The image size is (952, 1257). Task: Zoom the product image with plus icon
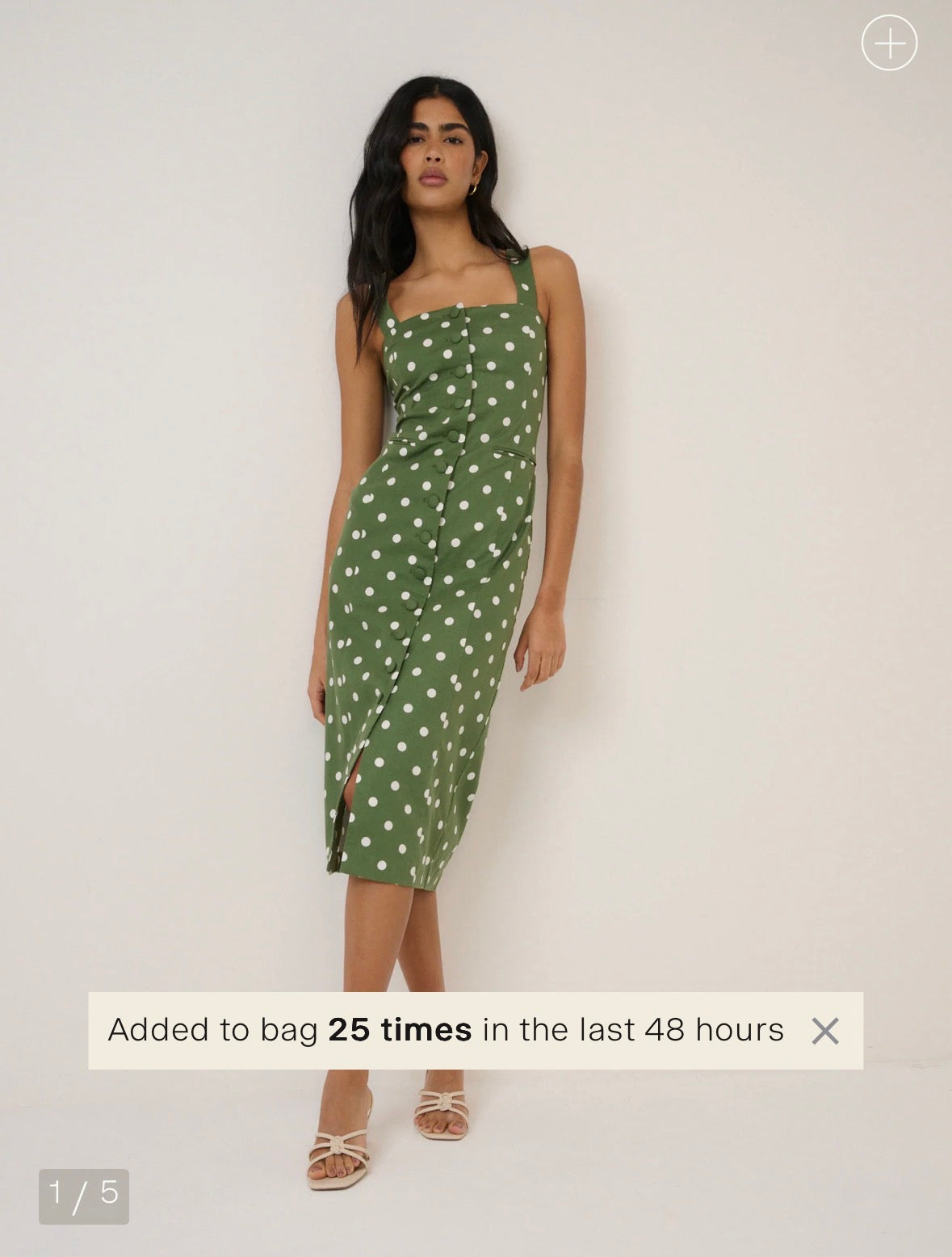click(889, 43)
